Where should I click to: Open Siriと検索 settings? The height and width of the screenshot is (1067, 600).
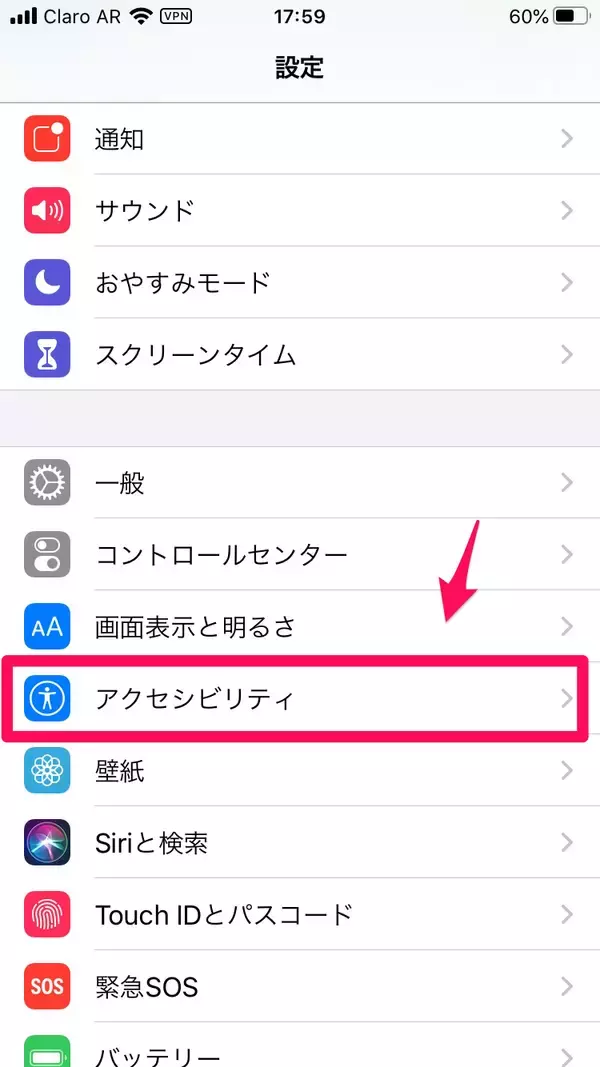coord(300,842)
